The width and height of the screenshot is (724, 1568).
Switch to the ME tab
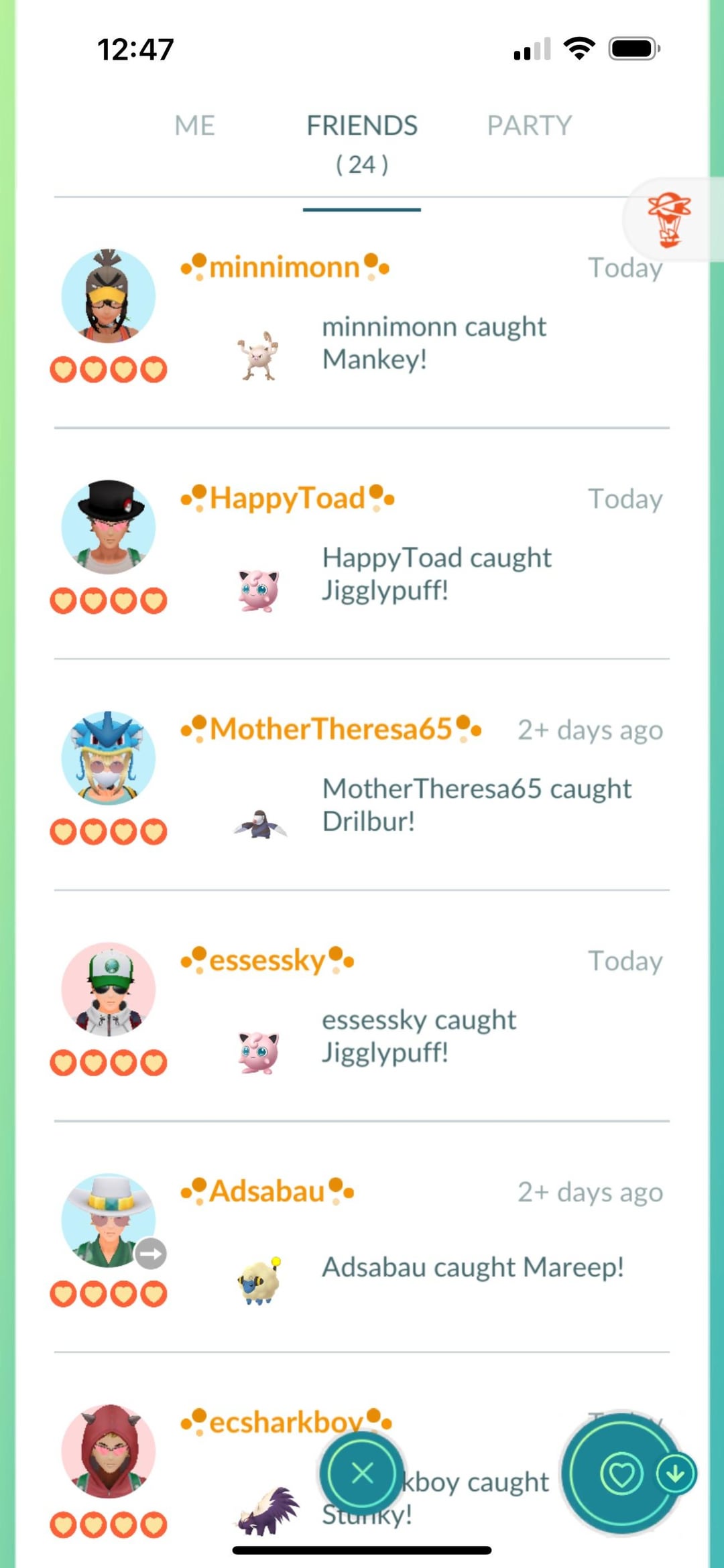pyautogui.click(x=194, y=125)
